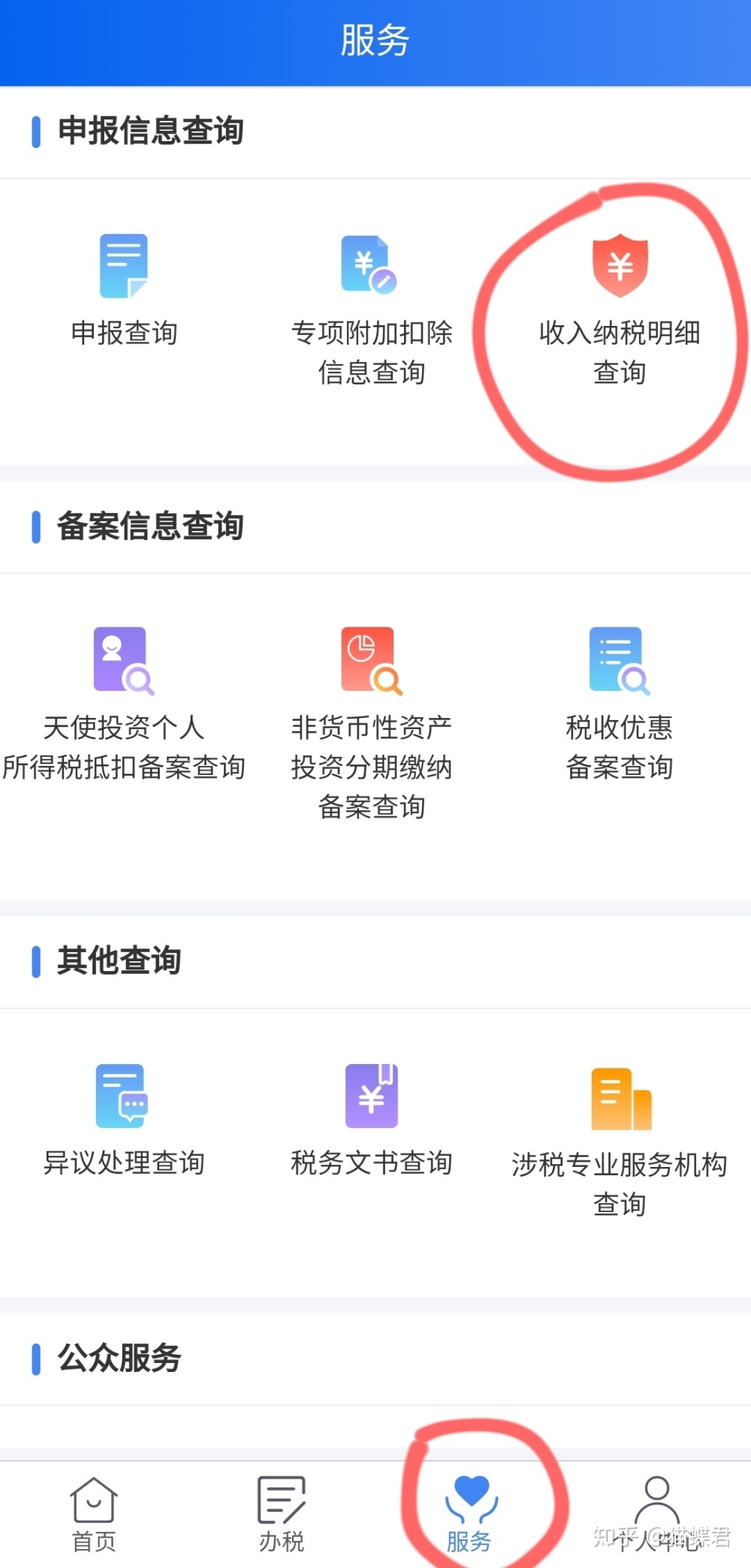This screenshot has width=751, height=1568.
Task: Switch to the 办税 tab
Action: click(x=282, y=1514)
